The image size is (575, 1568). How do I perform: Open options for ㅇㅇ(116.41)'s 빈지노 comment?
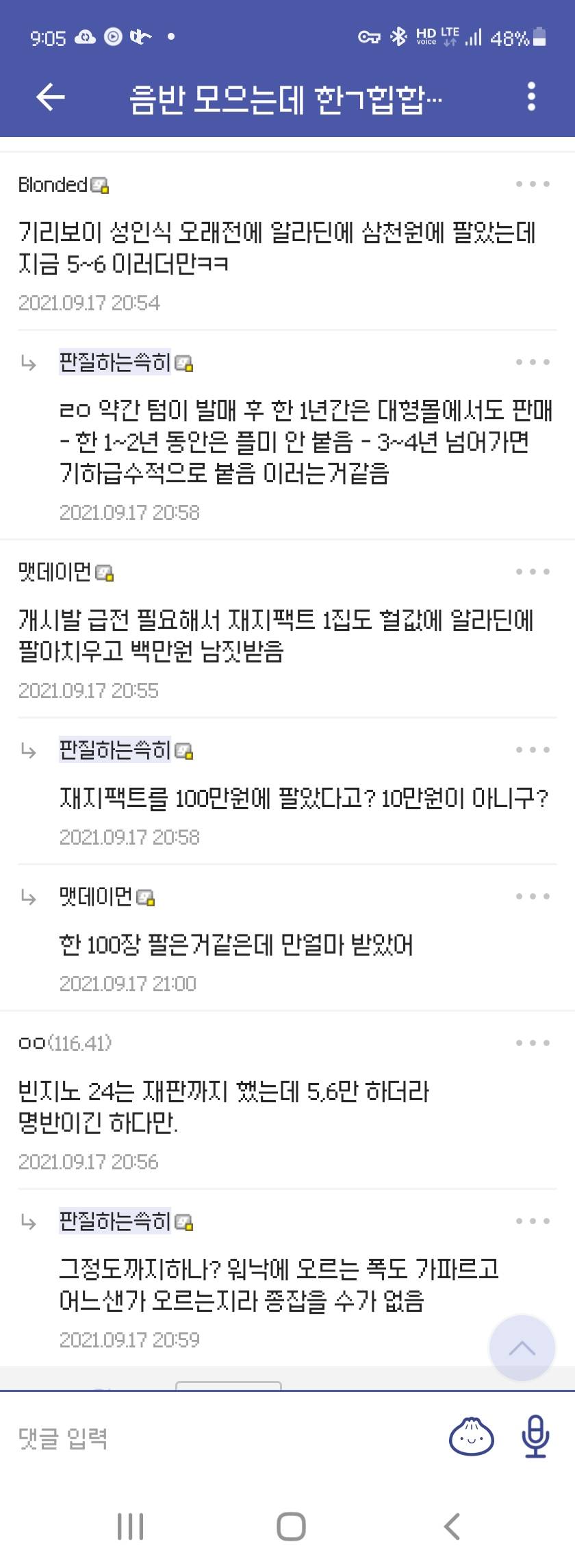point(533,1043)
